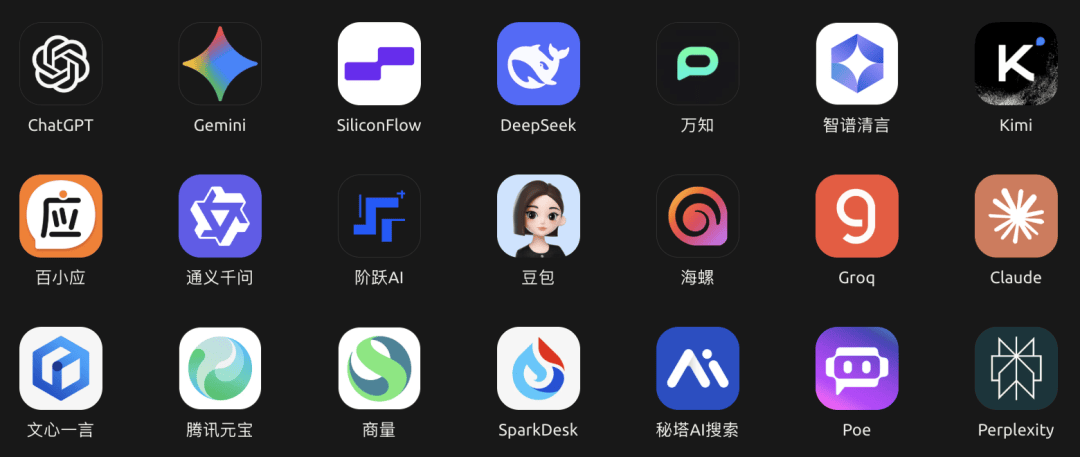
Task: Open the 文心一言 app
Action: (x=61, y=368)
